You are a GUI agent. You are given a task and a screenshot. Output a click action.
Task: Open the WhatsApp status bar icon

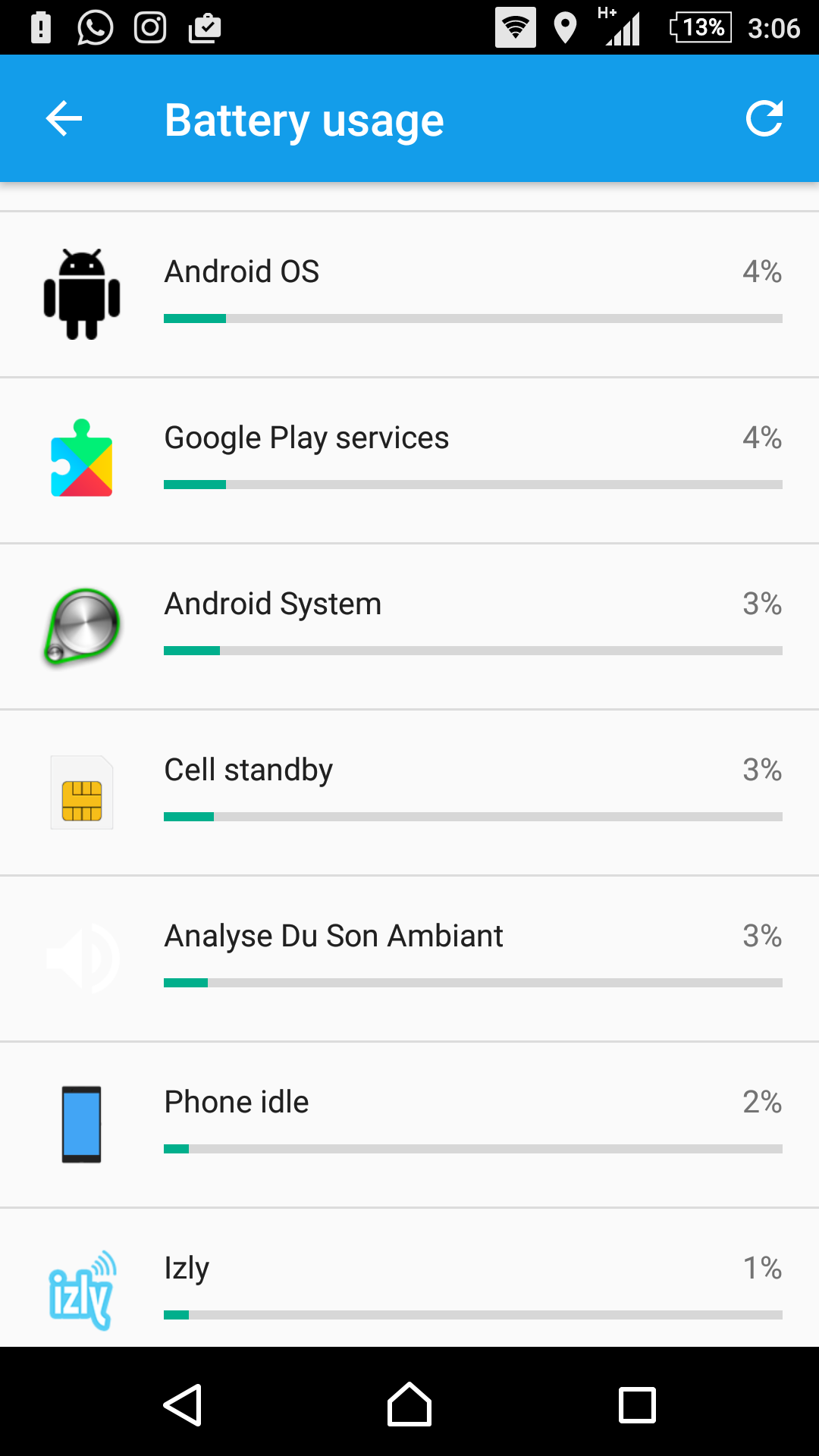[x=94, y=27]
